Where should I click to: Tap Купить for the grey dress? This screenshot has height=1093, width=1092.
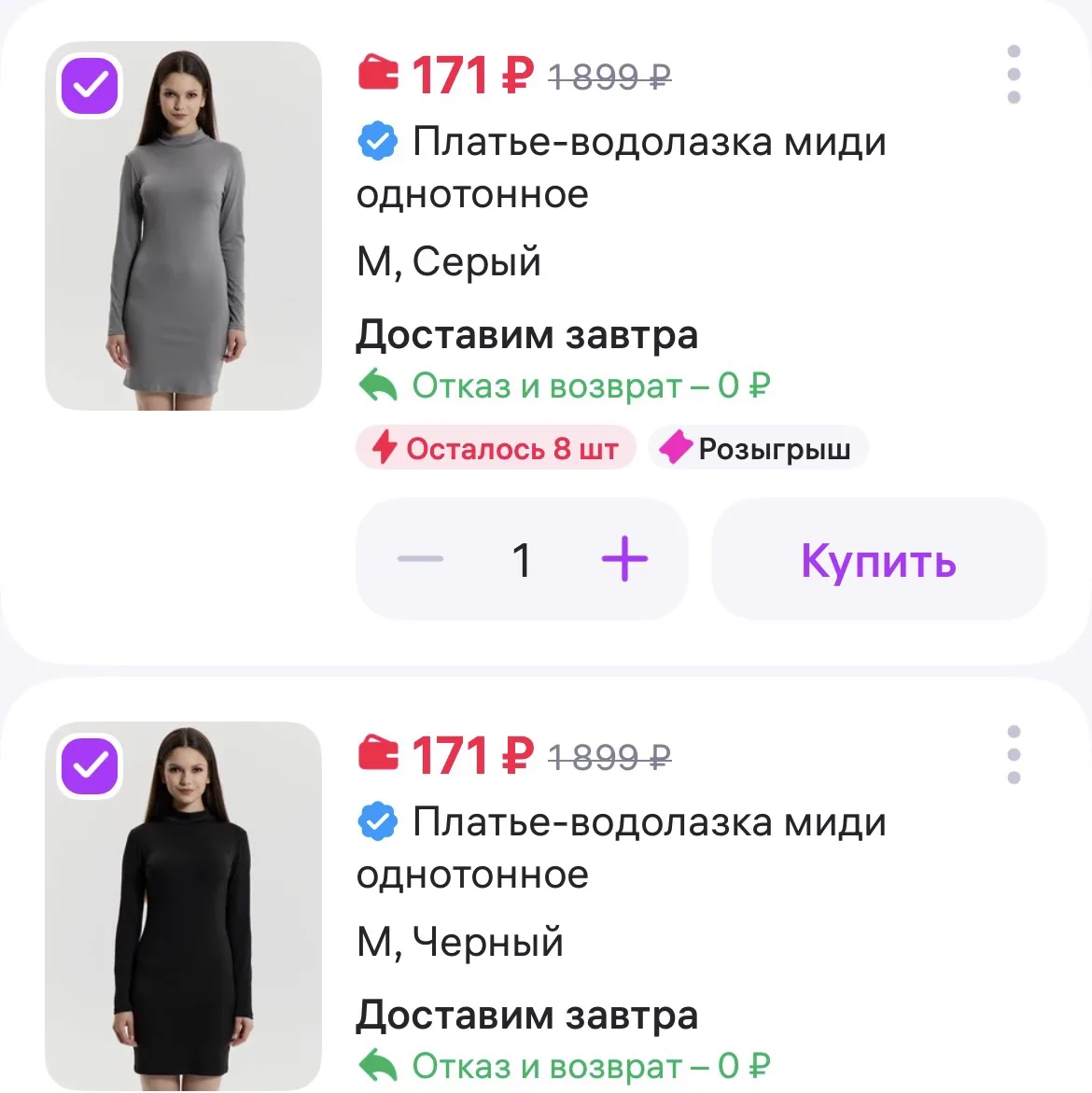pyautogui.click(x=879, y=559)
